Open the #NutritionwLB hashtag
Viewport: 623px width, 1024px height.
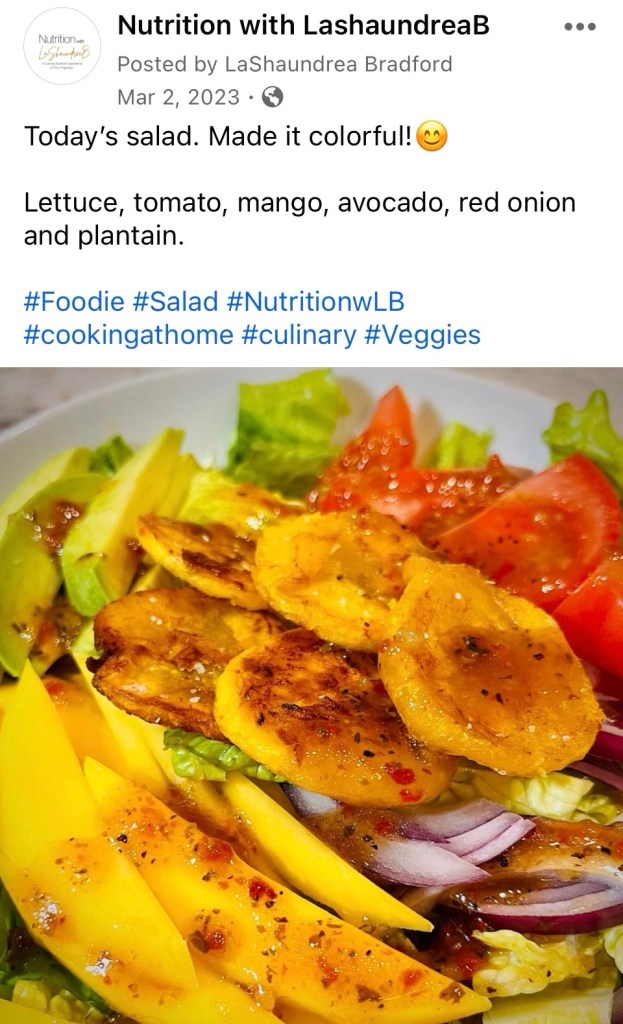coord(316,302)
